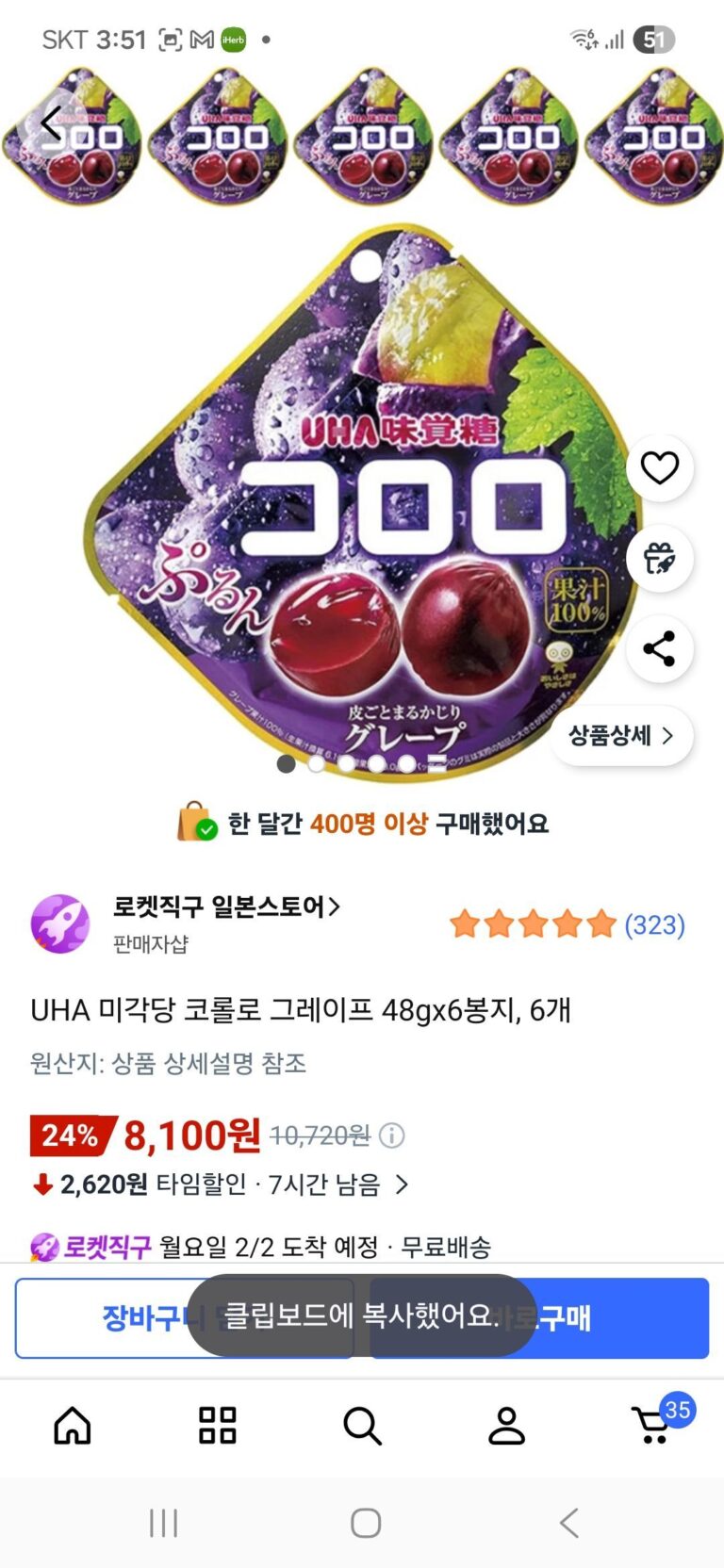Open the my account profile tab
Screen dimensions: 724x1568
click(506, 1426)
